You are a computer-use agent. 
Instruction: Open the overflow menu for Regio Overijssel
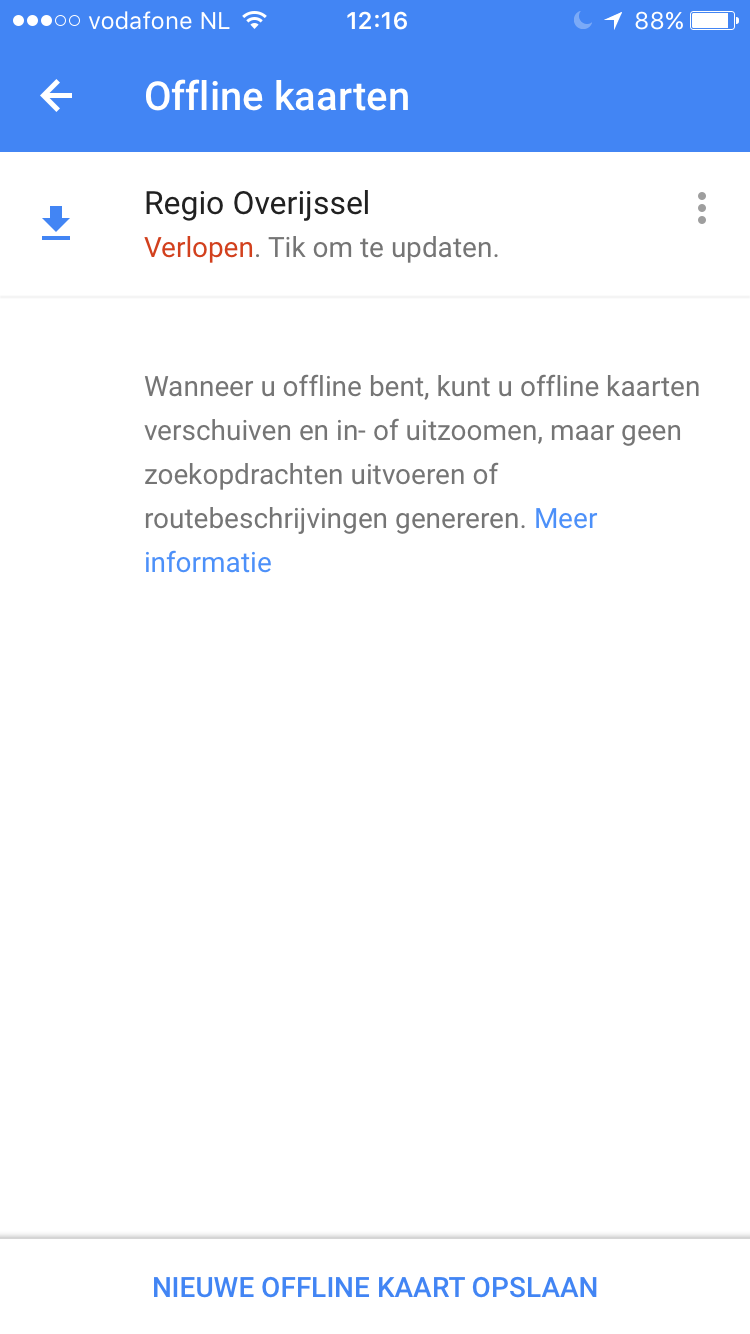click(702, 208)
